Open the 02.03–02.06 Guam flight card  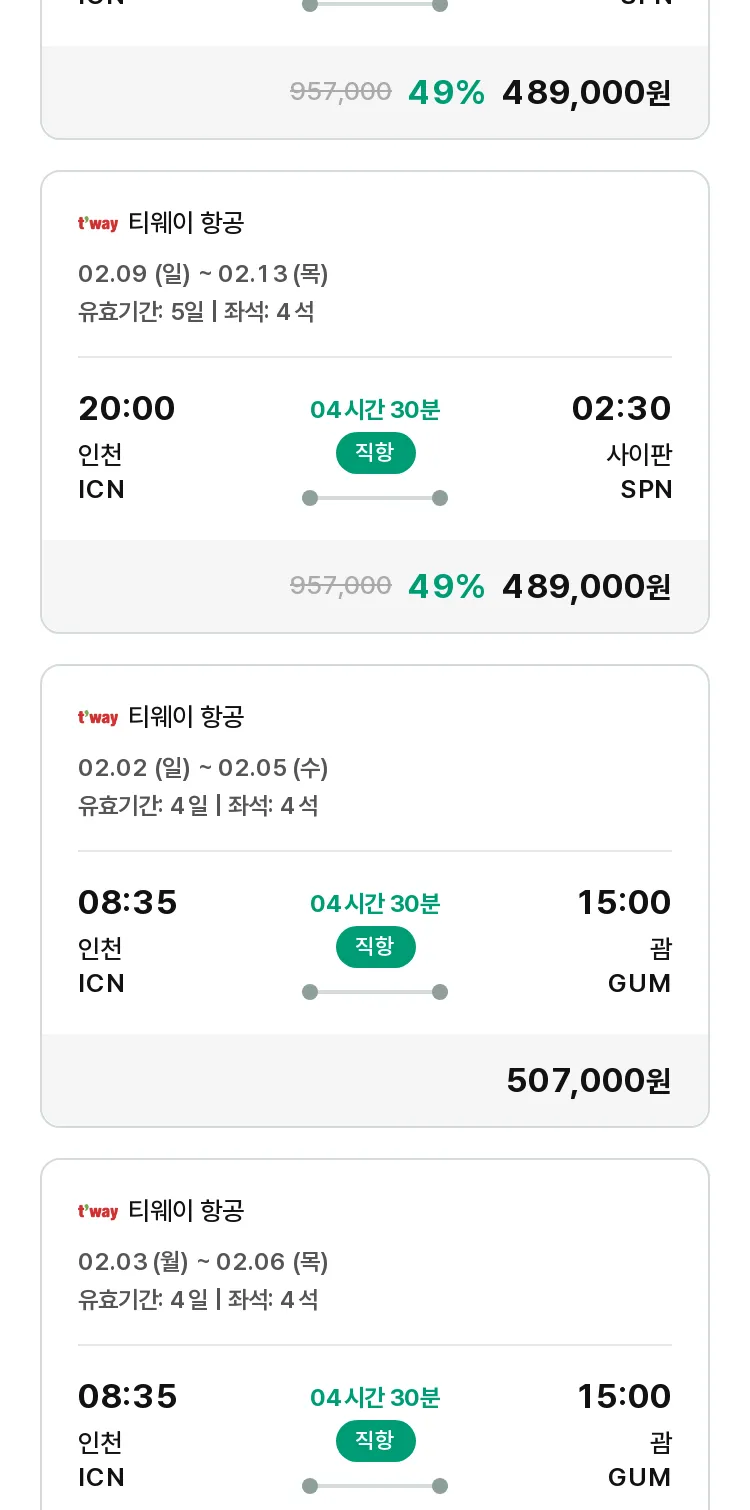coord(375,1335)
